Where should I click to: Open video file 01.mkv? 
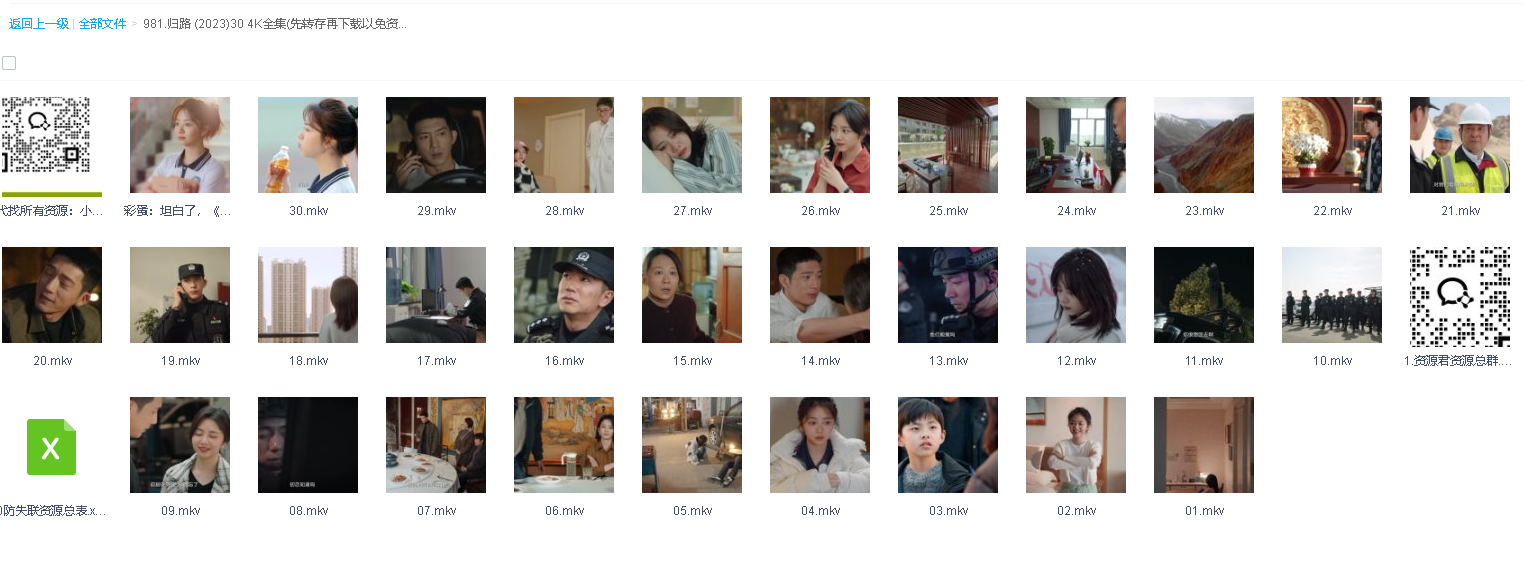(x=1204, y=445)
